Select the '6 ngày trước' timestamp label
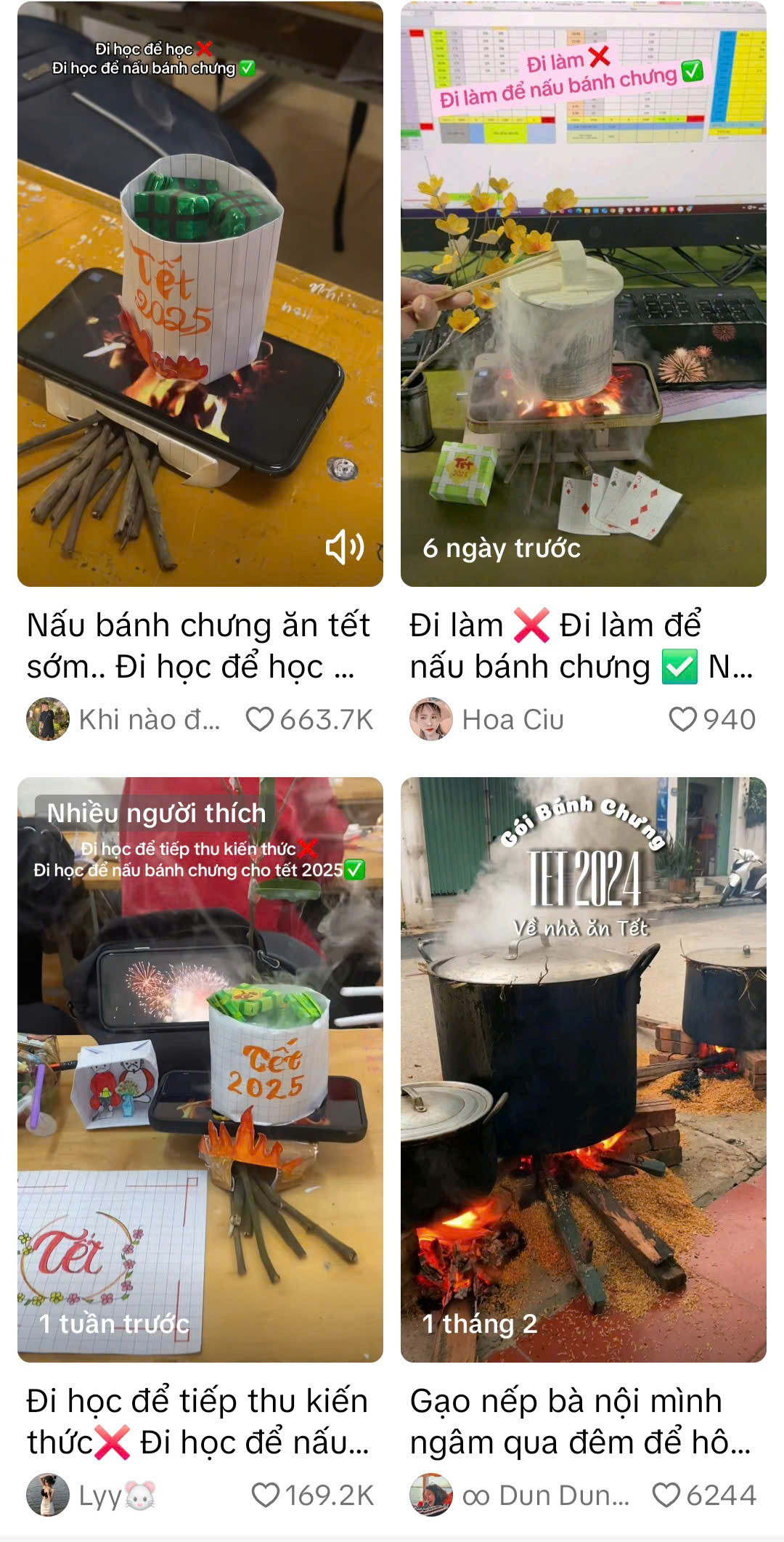The height and width of the screenshot is (1542, 784). coord(502,550)
